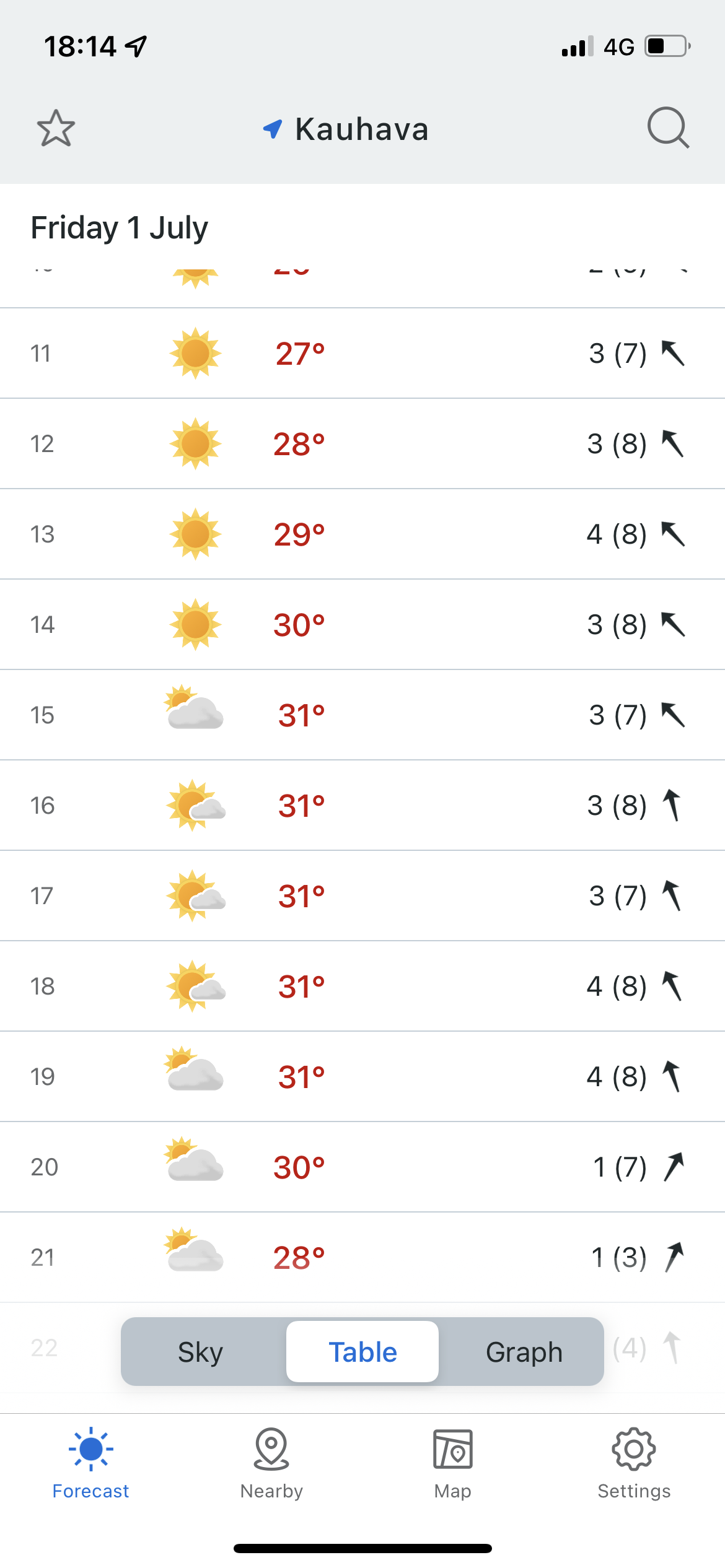Open the Forecast tab
Viewport: 725px width, 1568px height.
tap(90, 1463)
